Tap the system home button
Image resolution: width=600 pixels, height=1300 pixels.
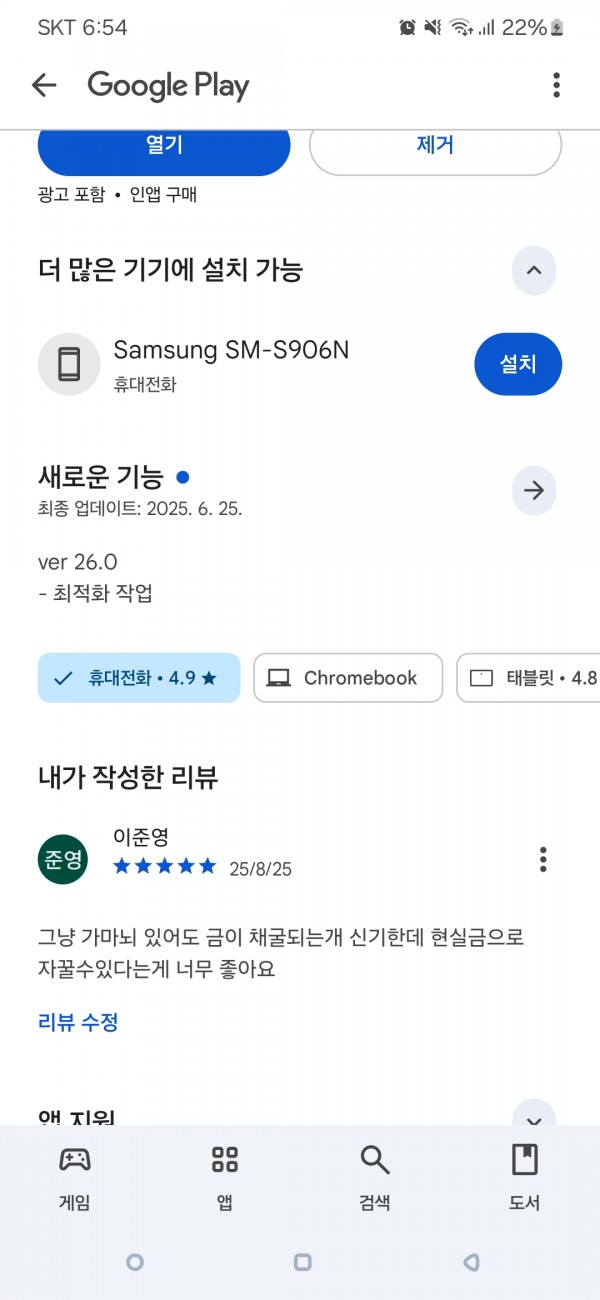[303, 1263]
